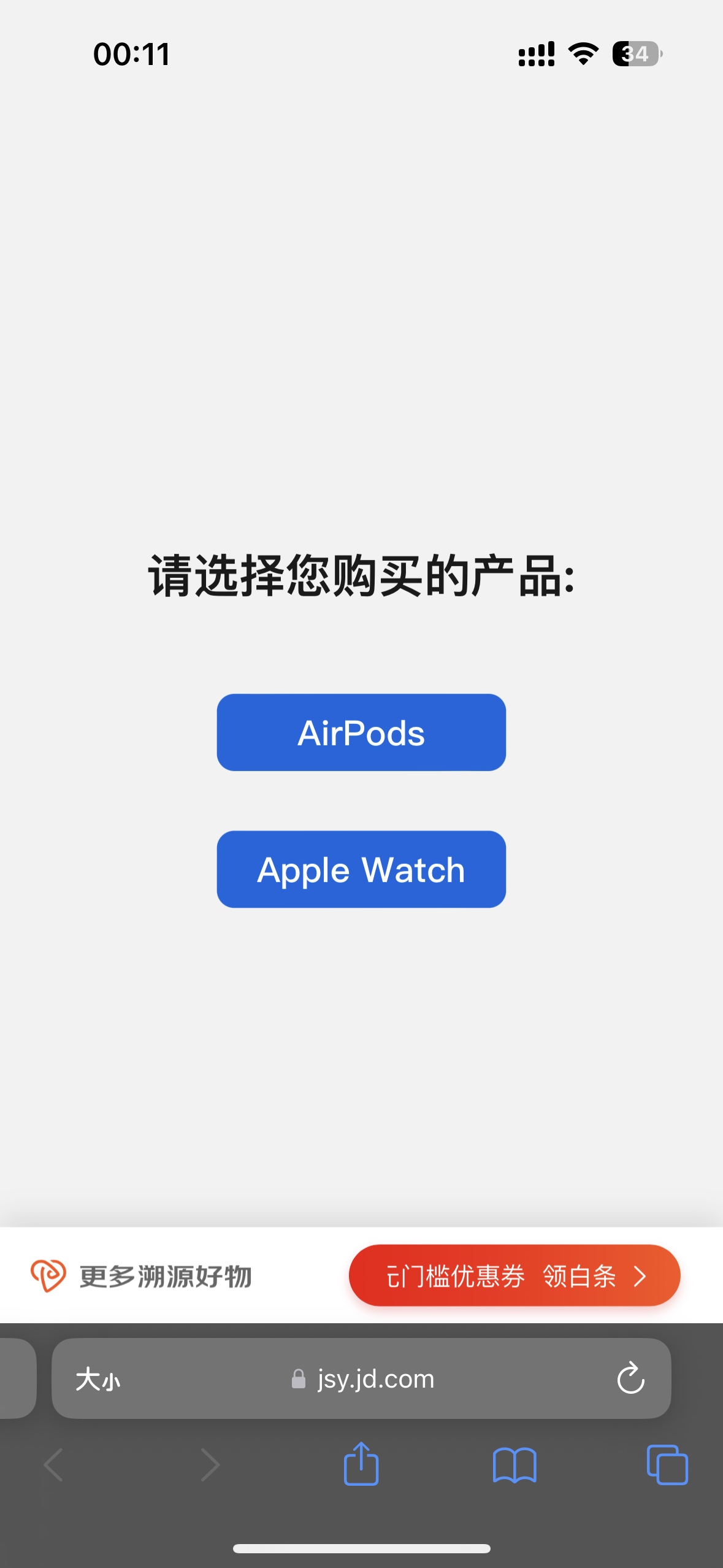
Task: Open Safari bookmarks
Action: [514, 1465]
